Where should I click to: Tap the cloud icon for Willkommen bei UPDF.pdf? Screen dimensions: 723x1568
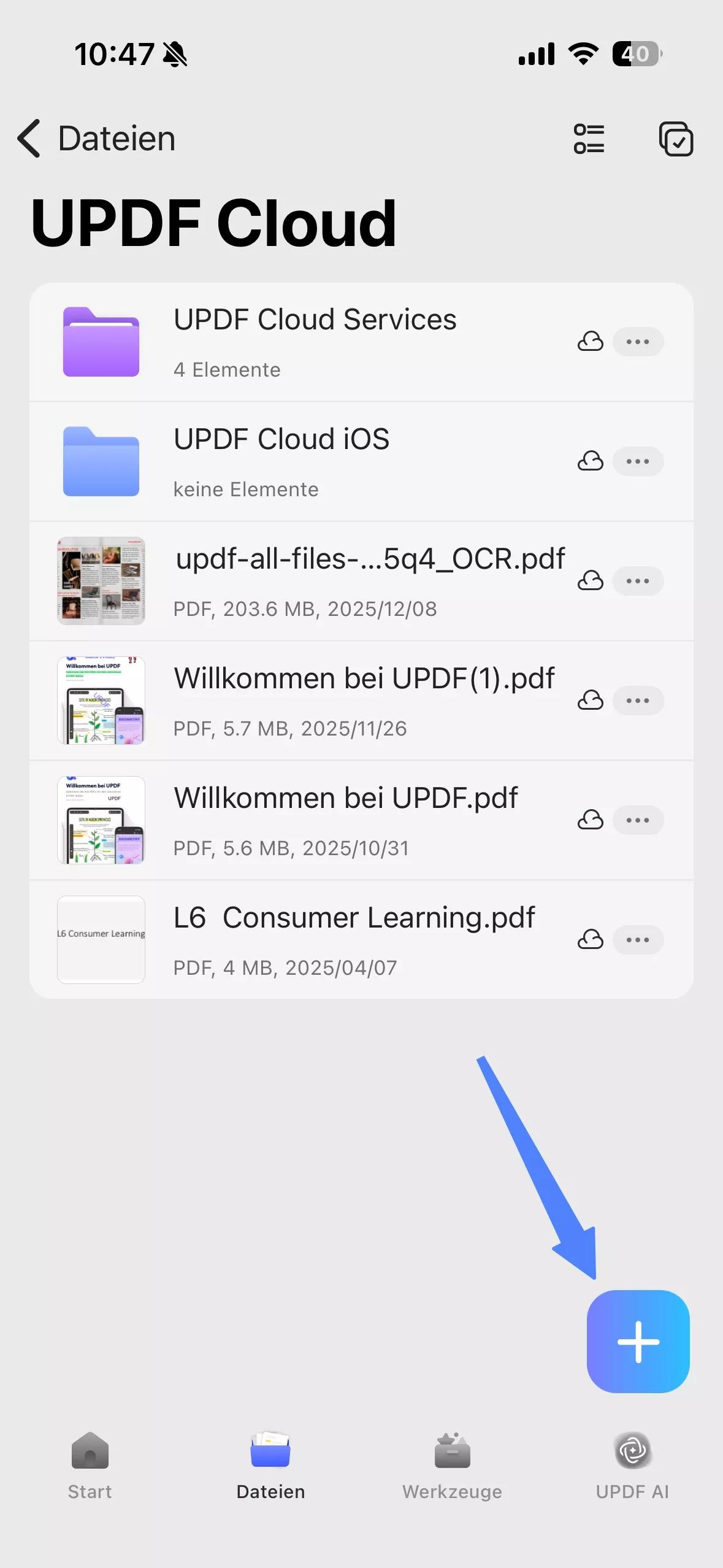[591, 820]
